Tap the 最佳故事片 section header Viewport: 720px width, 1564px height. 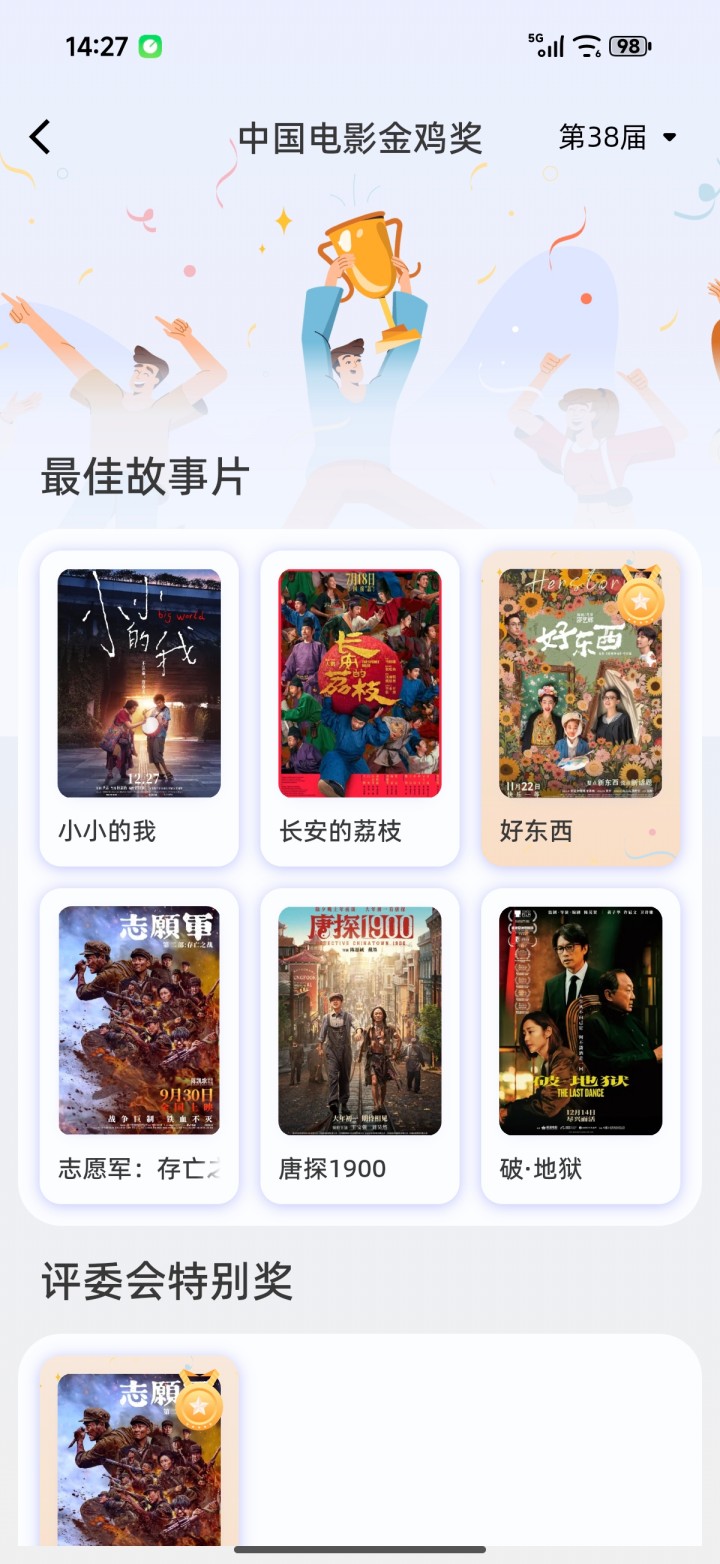[140, 478]
